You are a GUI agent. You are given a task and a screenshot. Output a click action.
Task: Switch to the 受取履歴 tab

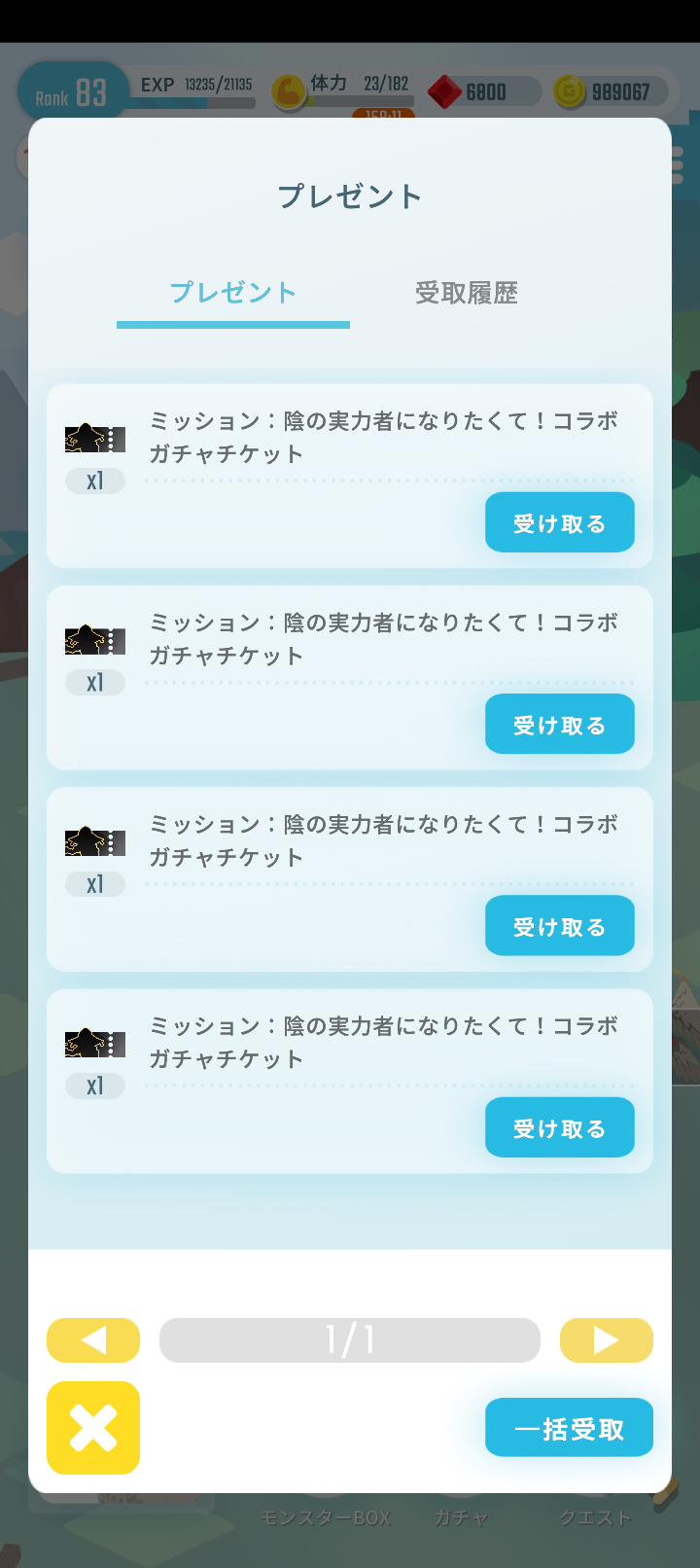point(466,293)
